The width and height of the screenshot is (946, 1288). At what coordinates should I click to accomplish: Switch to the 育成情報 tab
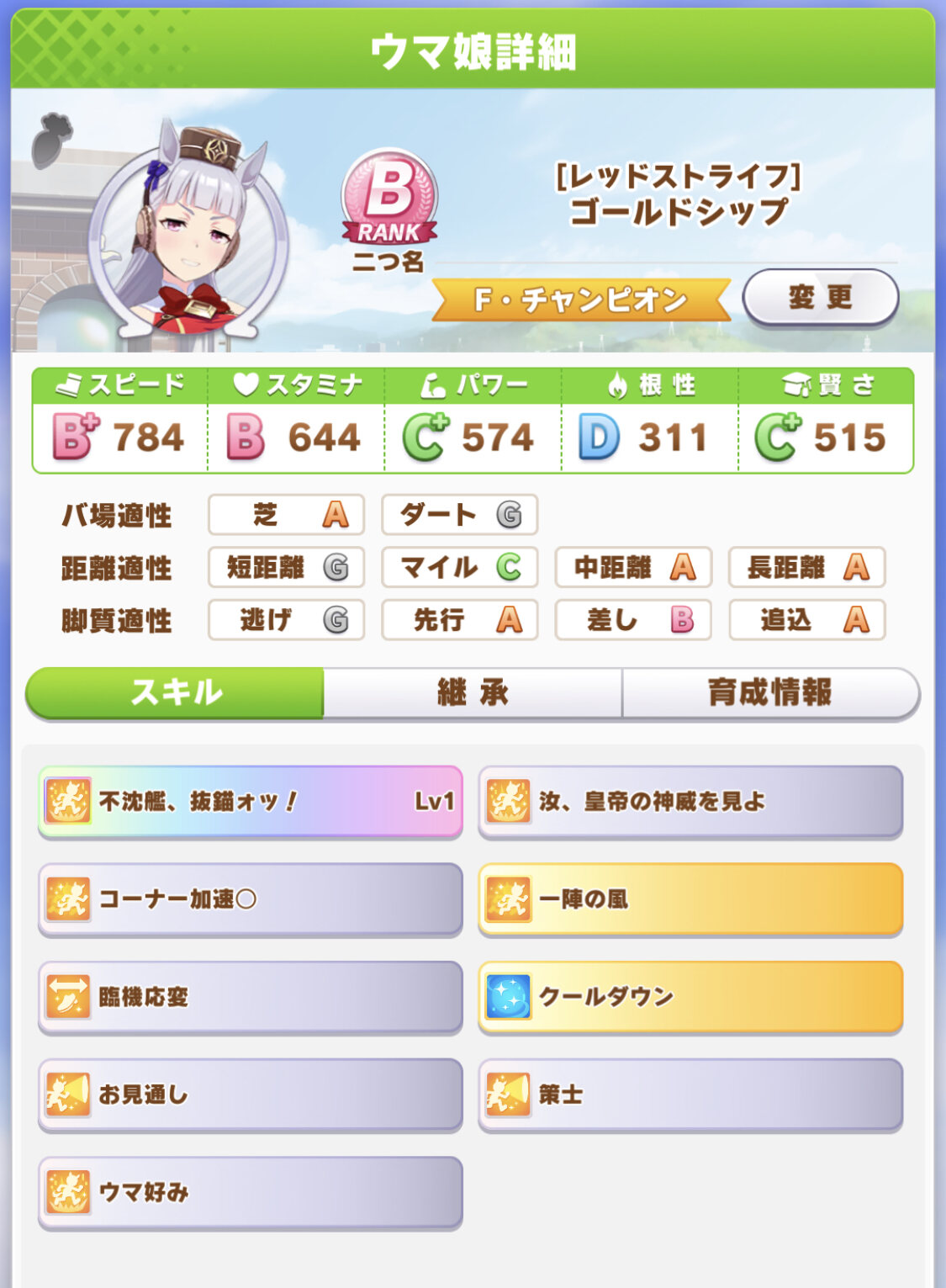point(769,693)
